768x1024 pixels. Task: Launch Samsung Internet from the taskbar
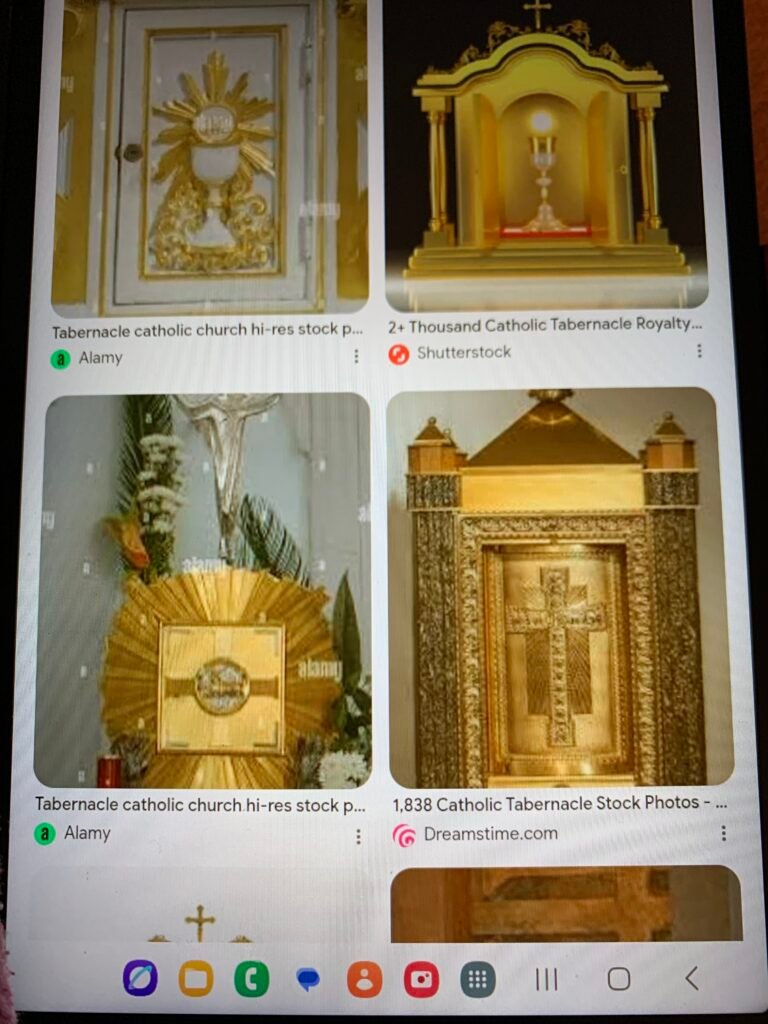pos(140,978)
